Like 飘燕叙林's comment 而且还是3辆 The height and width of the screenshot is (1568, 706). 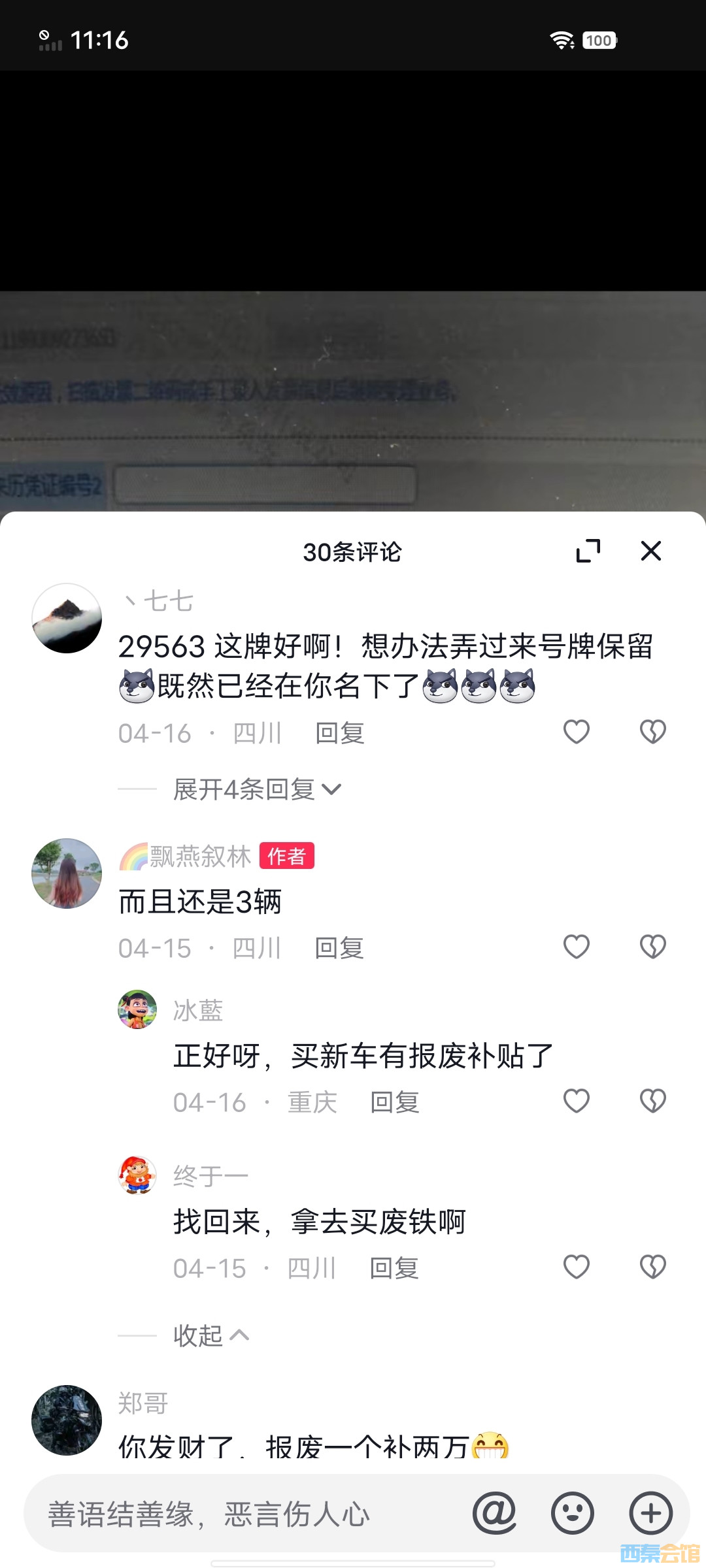[576, 947]
